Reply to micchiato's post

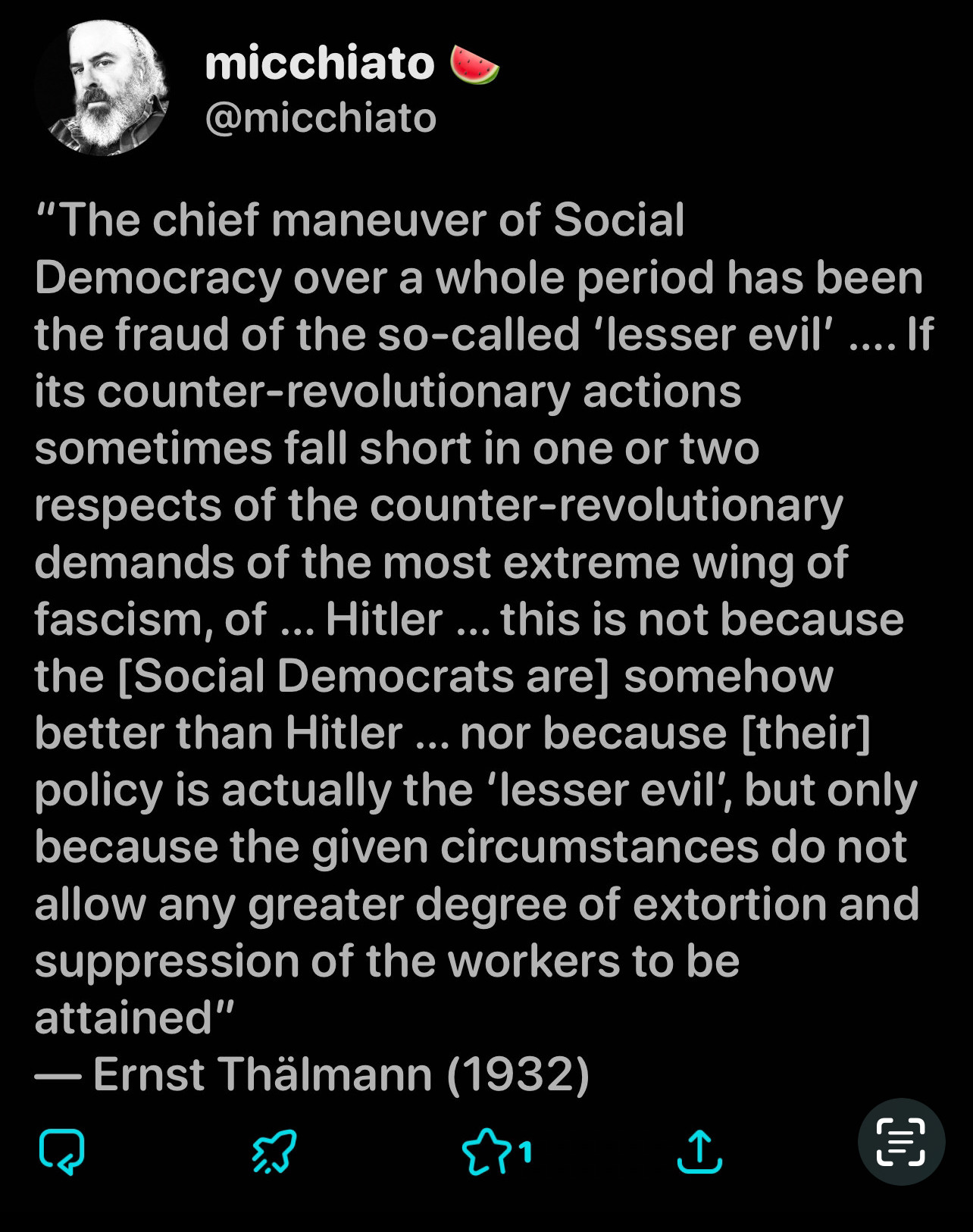click(x=61, y=1151)
